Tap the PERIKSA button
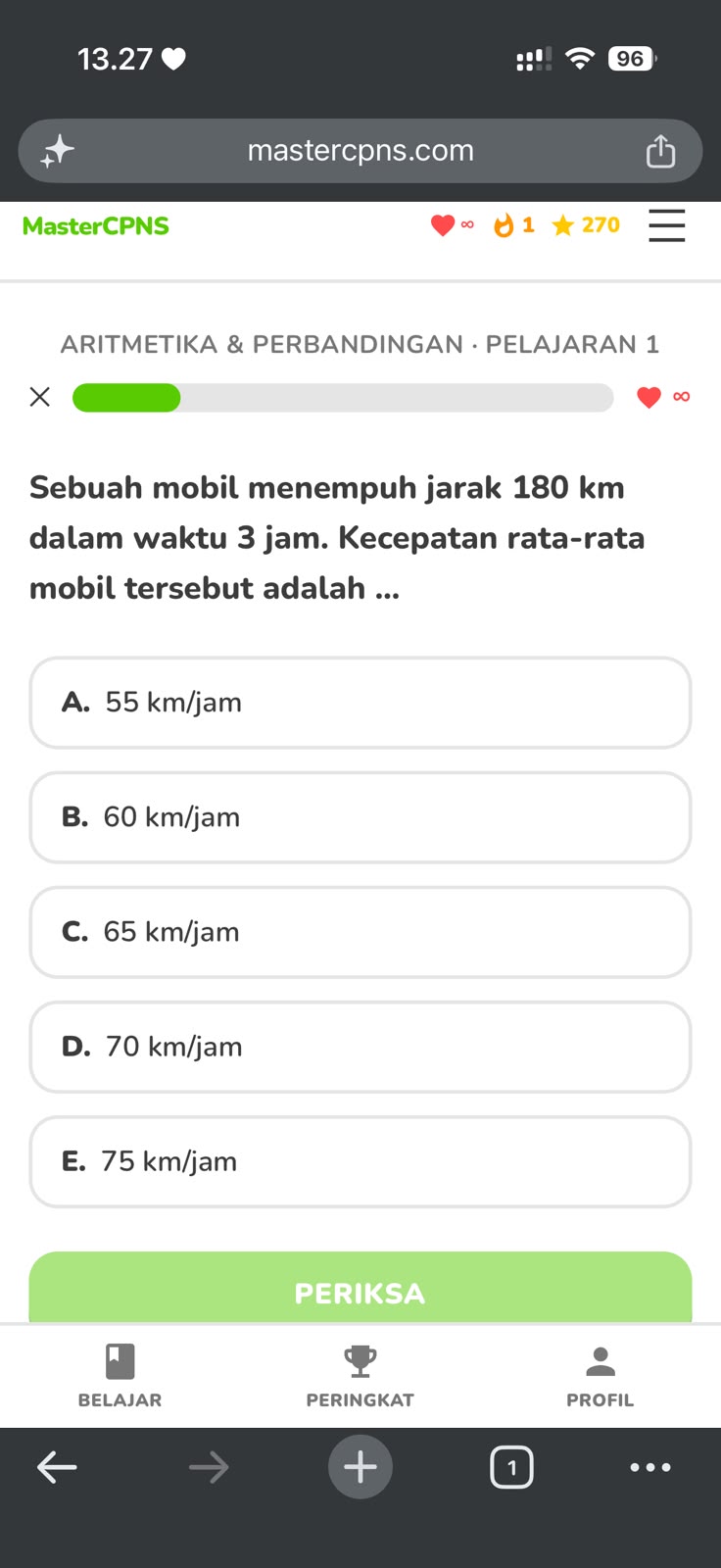Viewport: 721px width, 1568px height. [360, 1288]
